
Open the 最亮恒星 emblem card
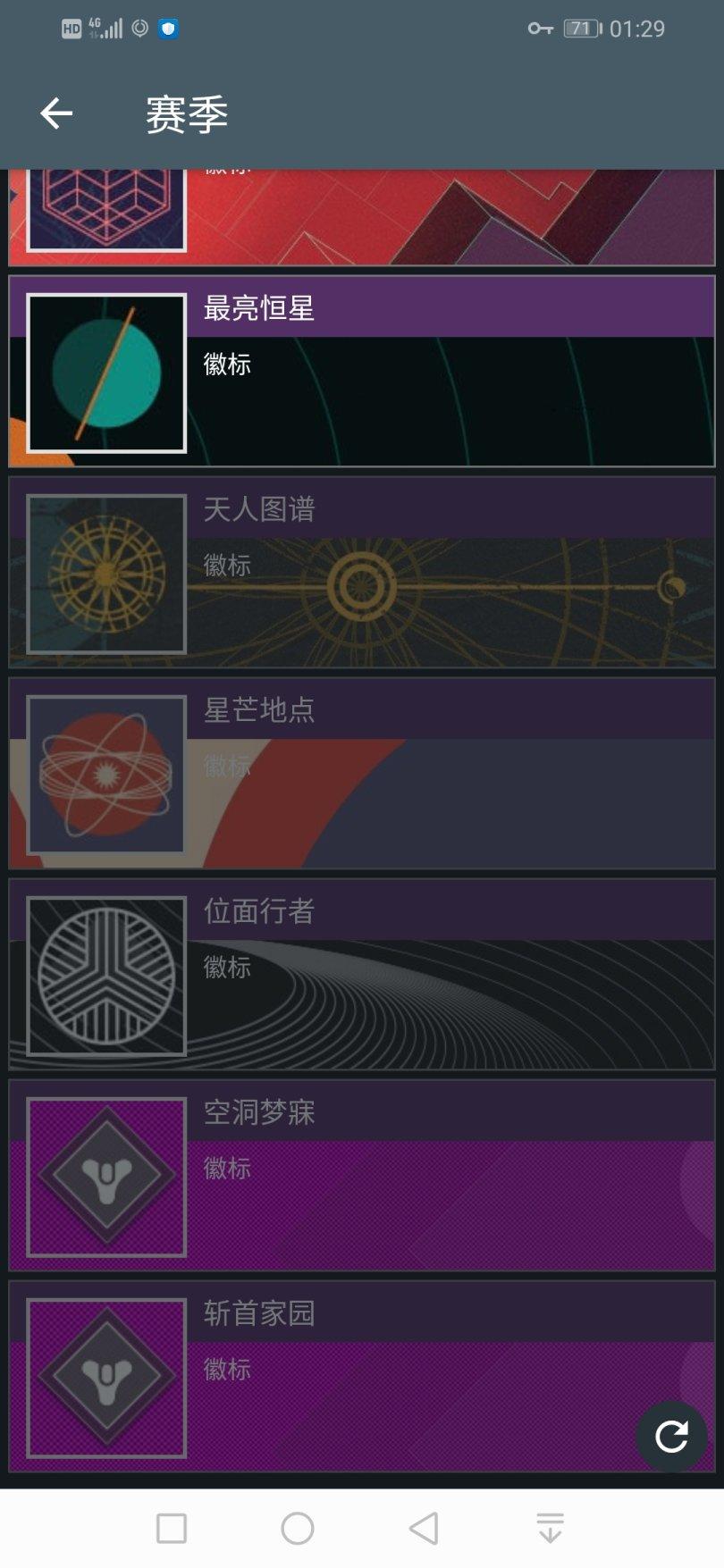coord(361,372)
